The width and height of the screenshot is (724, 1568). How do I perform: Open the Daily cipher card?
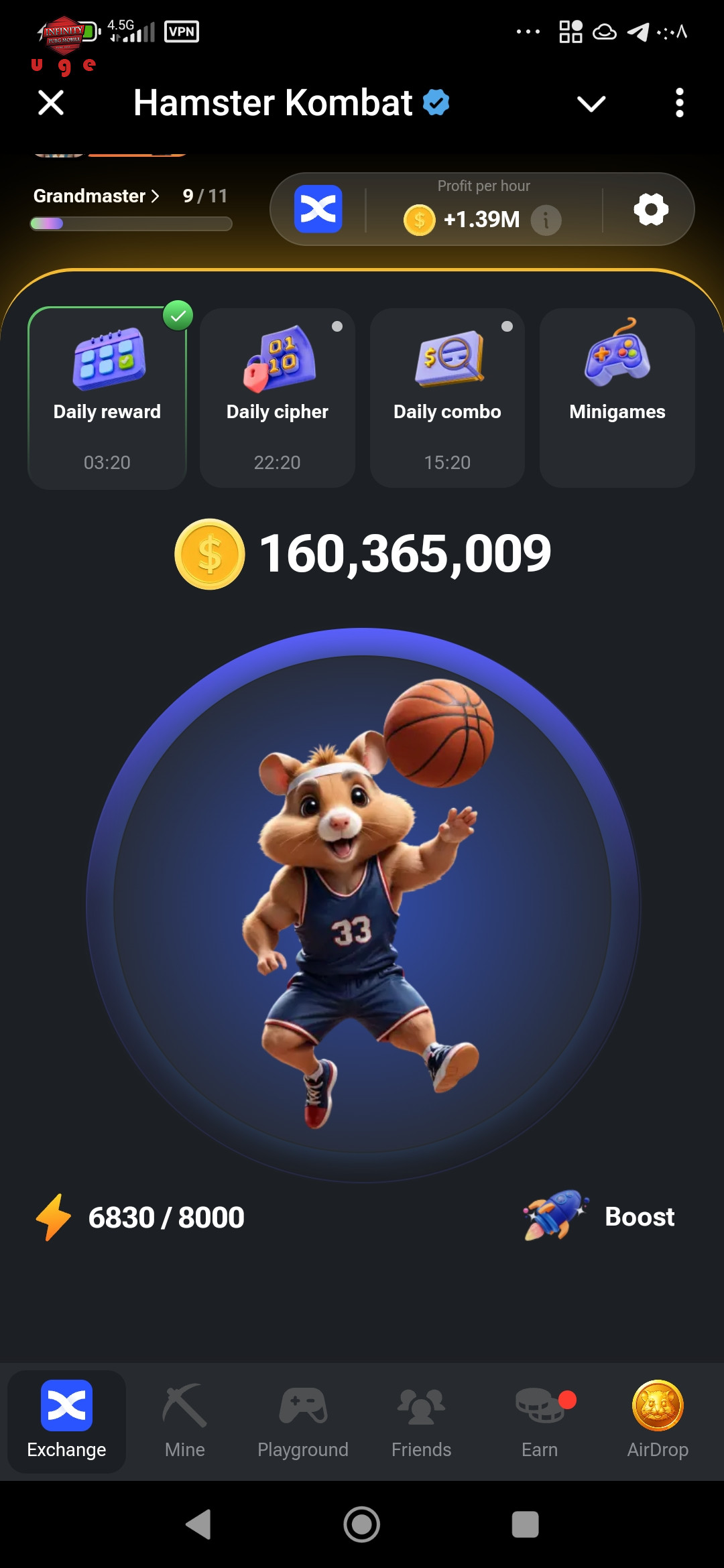tap(277, 398)
